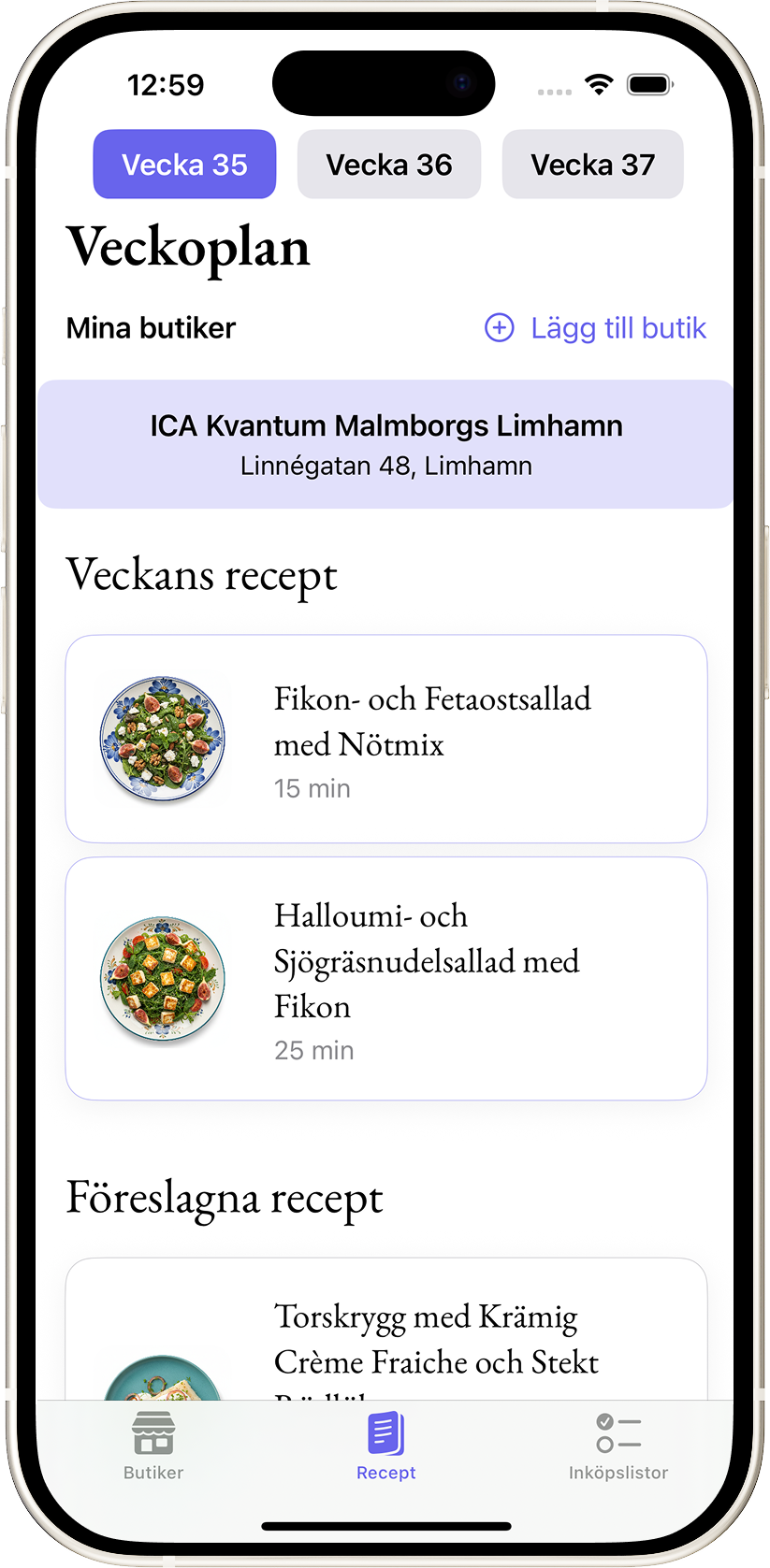Open the ICA Kvantum Malmborgs Limhamn store
Viewport: 770px width, 1568px height.
385,443
